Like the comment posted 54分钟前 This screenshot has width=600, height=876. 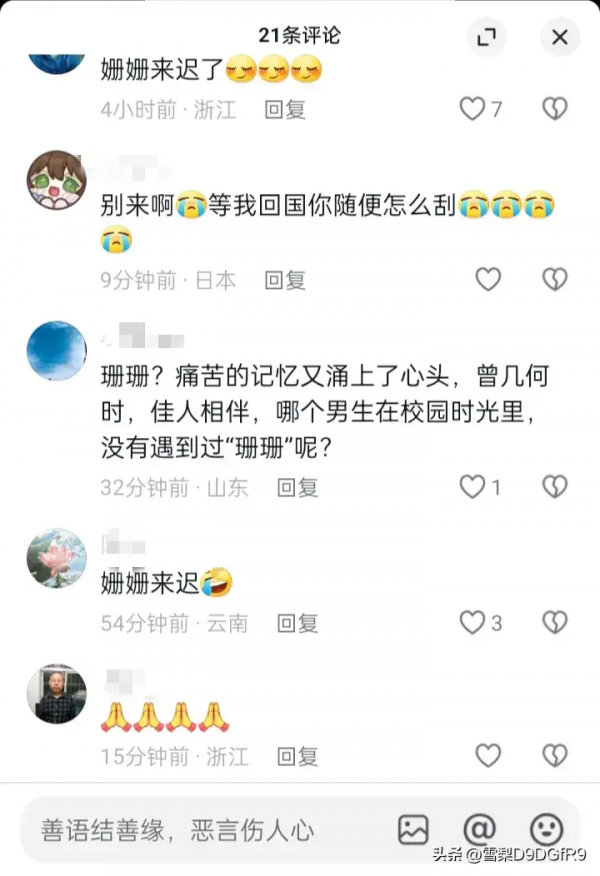point(472,623)
